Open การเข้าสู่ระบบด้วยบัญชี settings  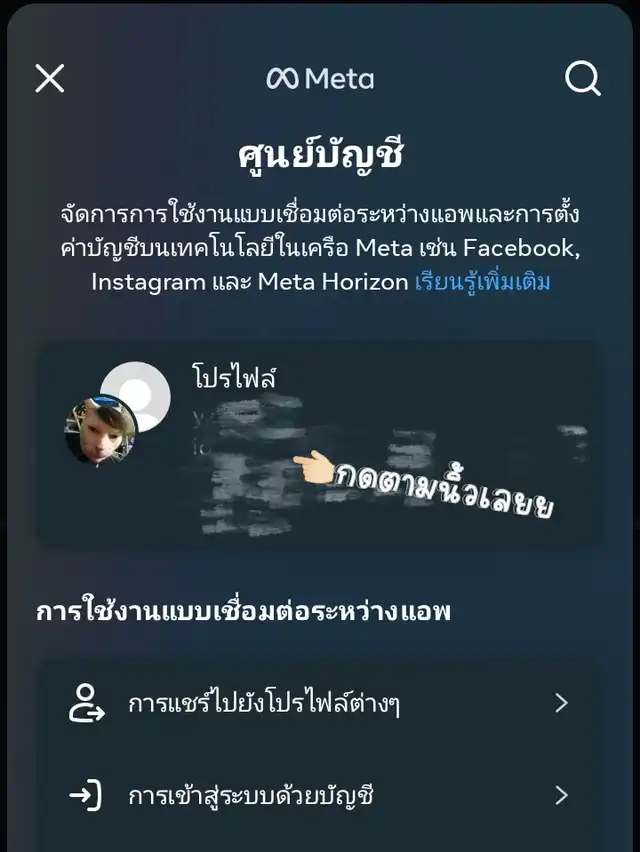(320, 796)
